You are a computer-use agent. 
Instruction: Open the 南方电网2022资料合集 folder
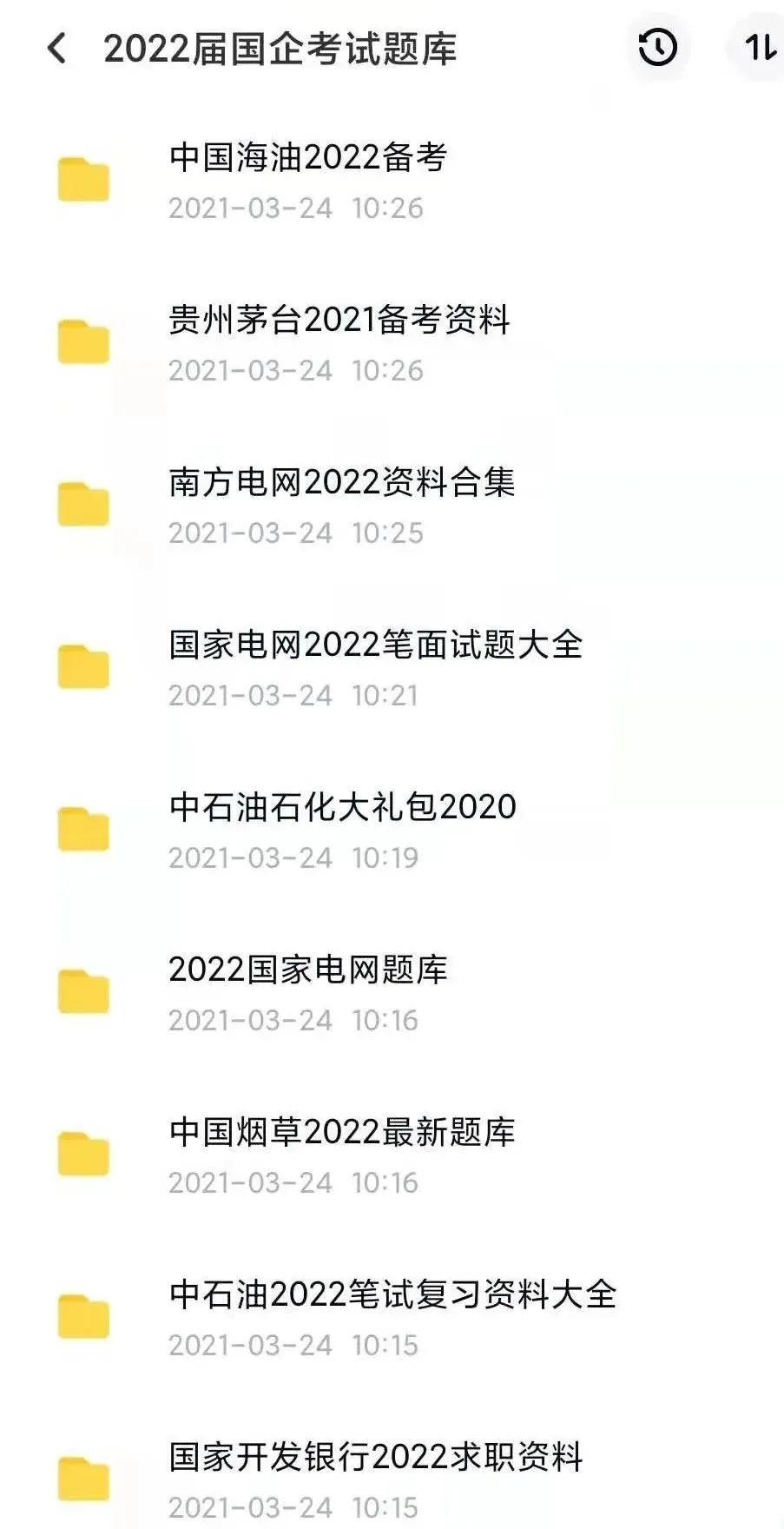(x=392, y=506)
